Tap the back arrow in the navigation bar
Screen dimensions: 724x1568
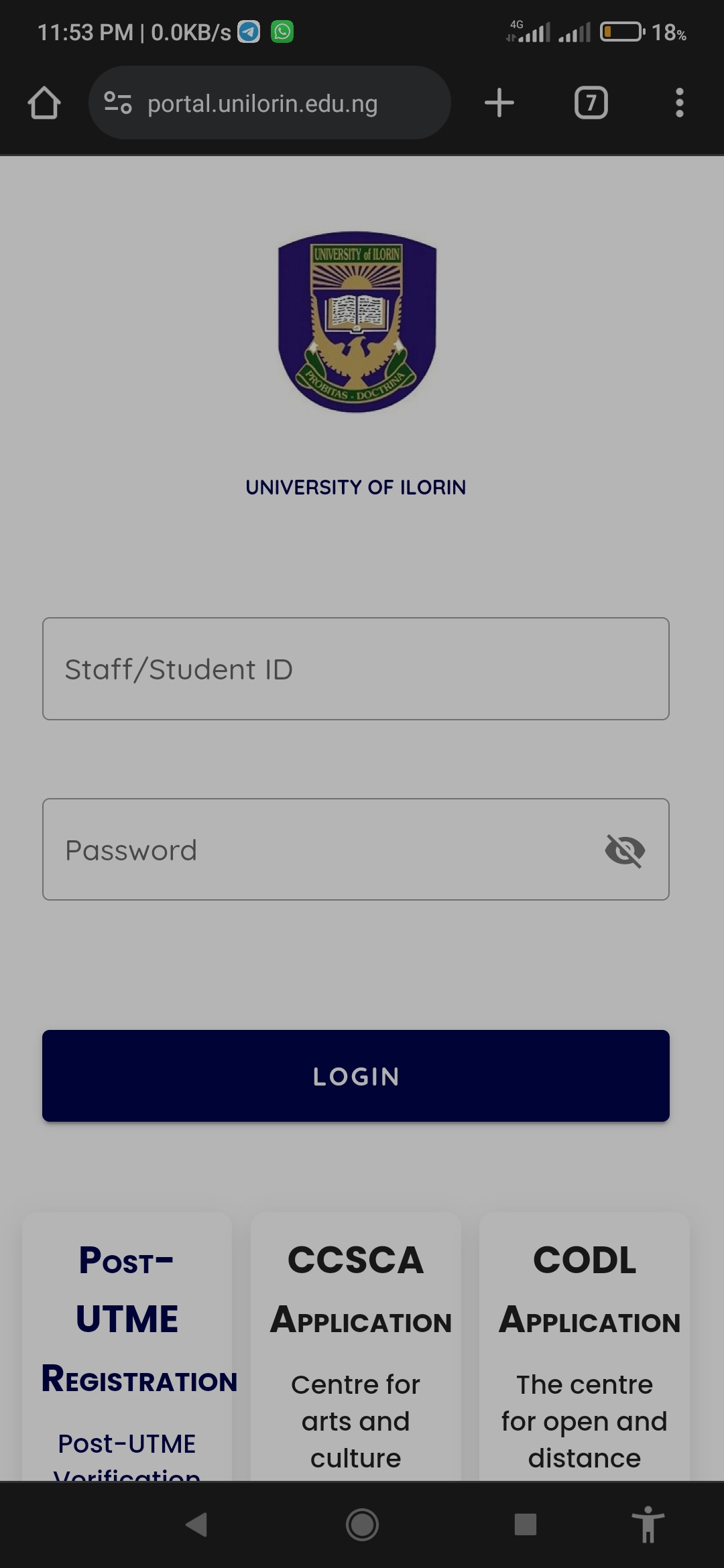point(196,1526)
